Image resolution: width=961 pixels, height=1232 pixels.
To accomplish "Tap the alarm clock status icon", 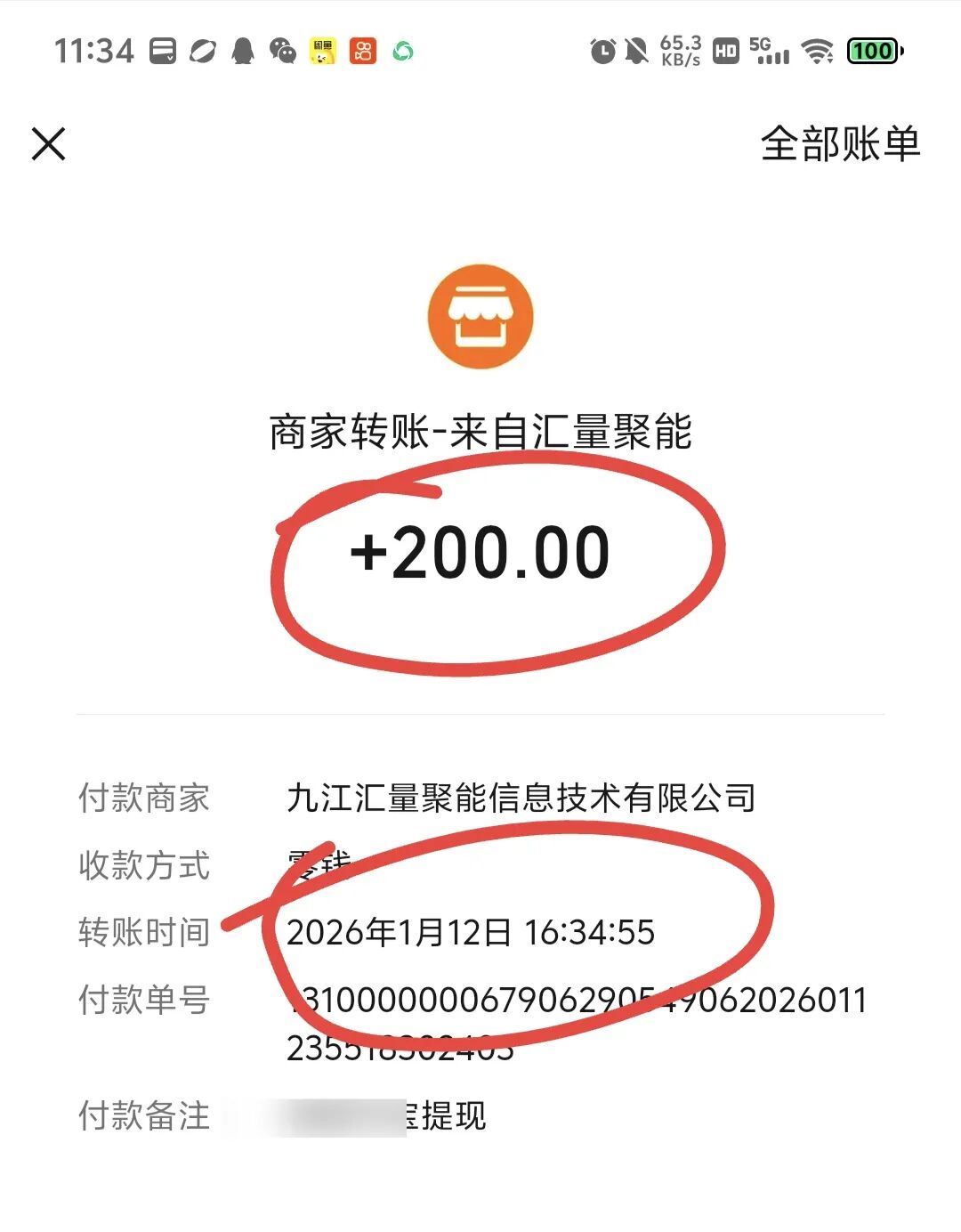I will coord(603,51).
